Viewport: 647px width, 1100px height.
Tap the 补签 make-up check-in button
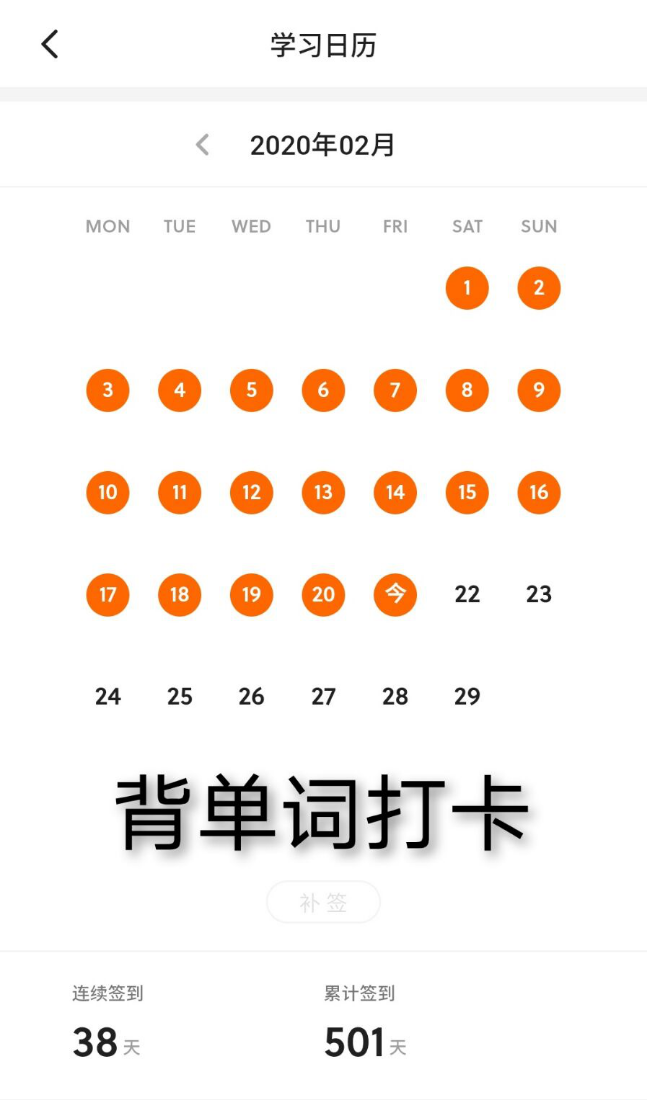[x=323, y=902]
